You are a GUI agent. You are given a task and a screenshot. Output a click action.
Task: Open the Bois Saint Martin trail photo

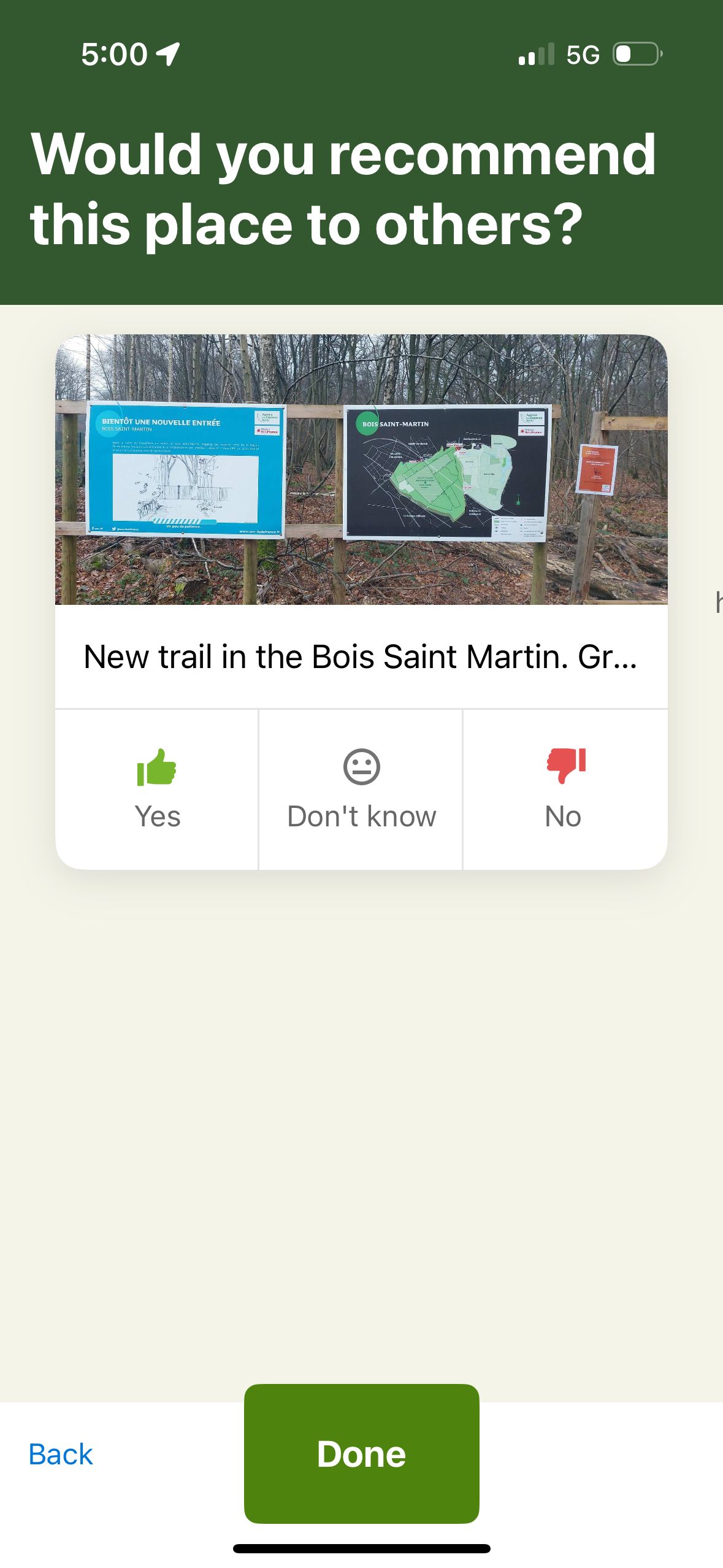[x=361, y=469]
